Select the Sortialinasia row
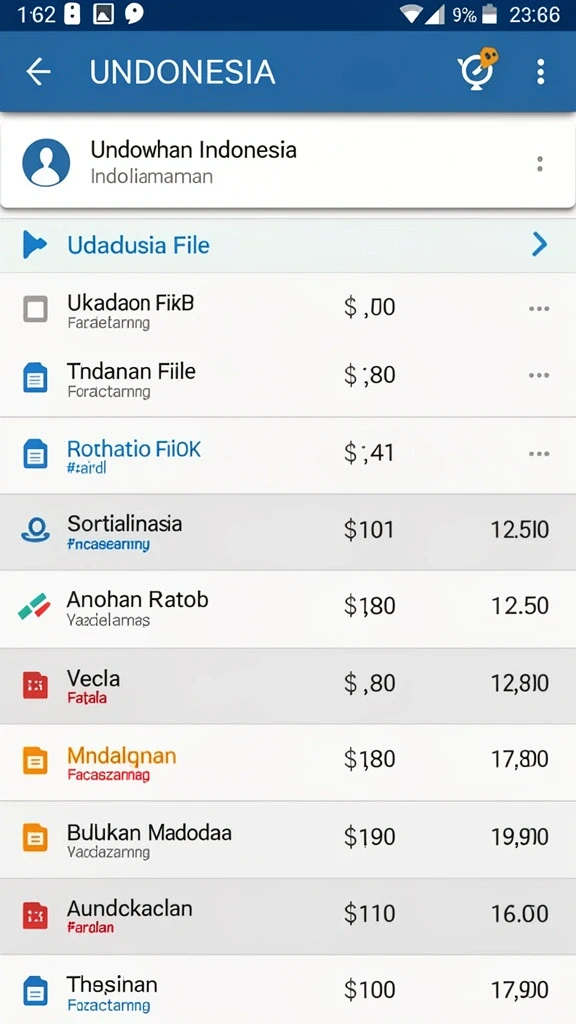This screenshot has height=1024, width=576. click(288, 532)
